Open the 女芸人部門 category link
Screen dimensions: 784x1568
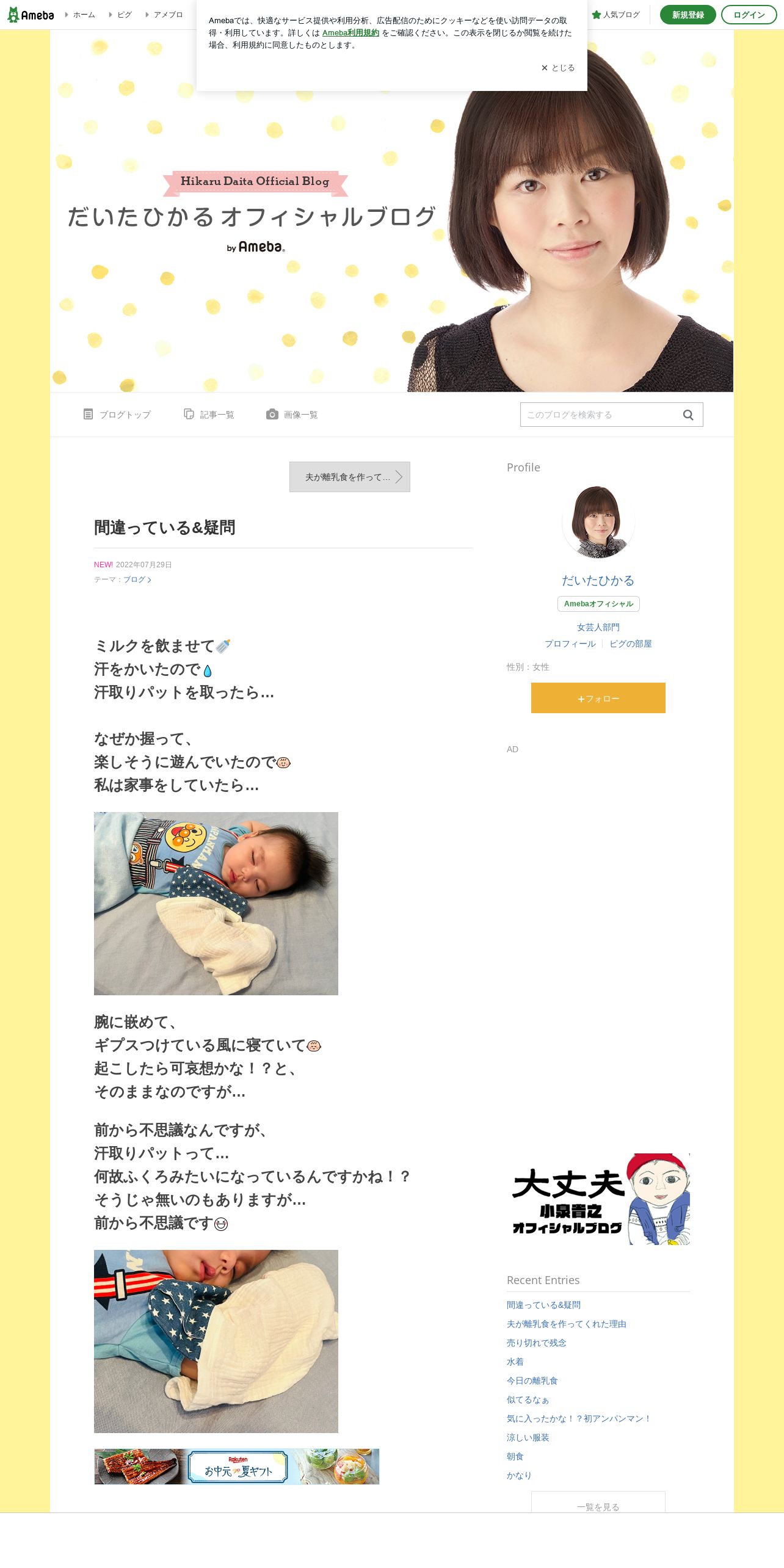598,627
